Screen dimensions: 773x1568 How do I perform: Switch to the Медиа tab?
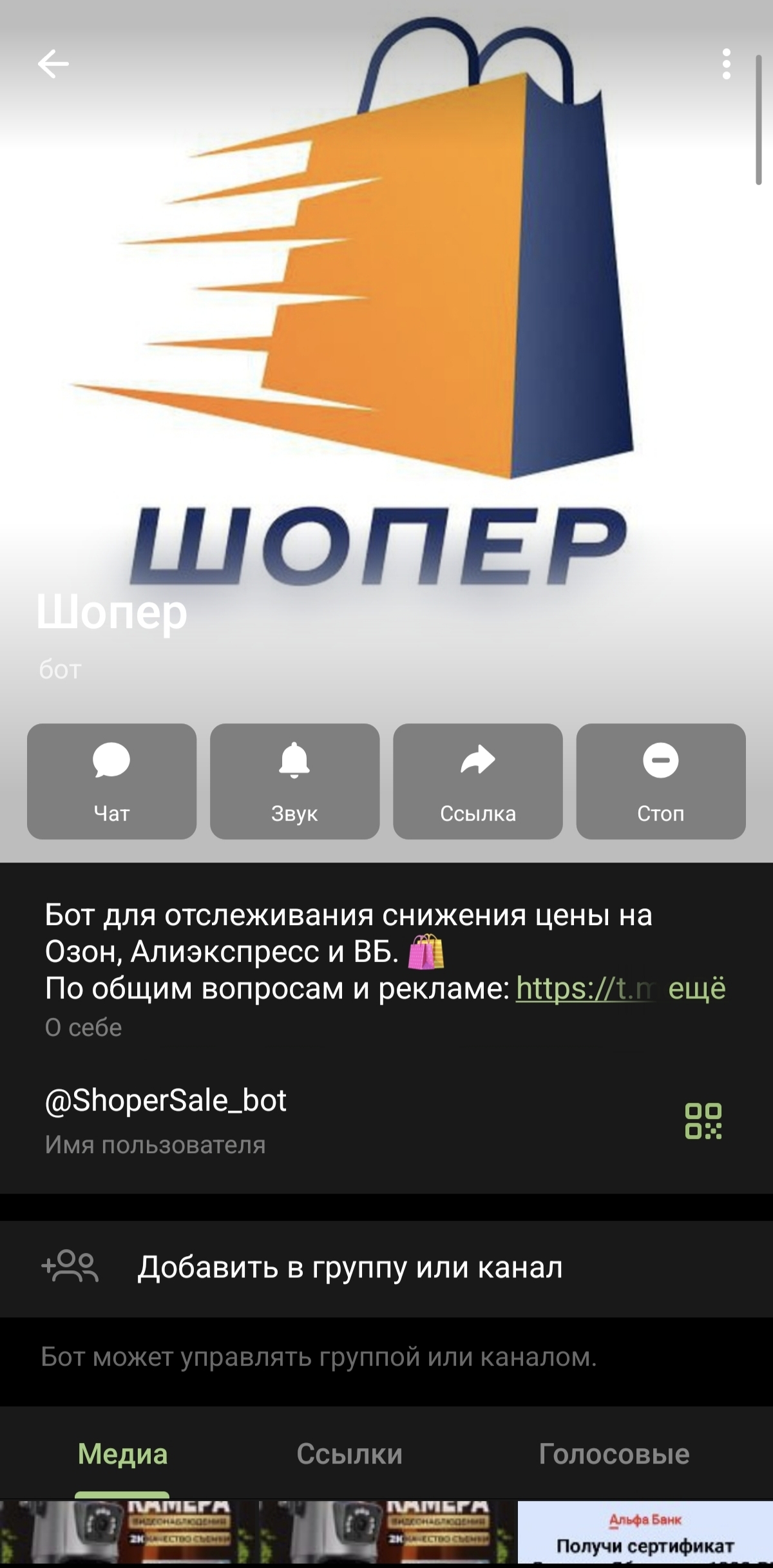[x=122, y=1454]
